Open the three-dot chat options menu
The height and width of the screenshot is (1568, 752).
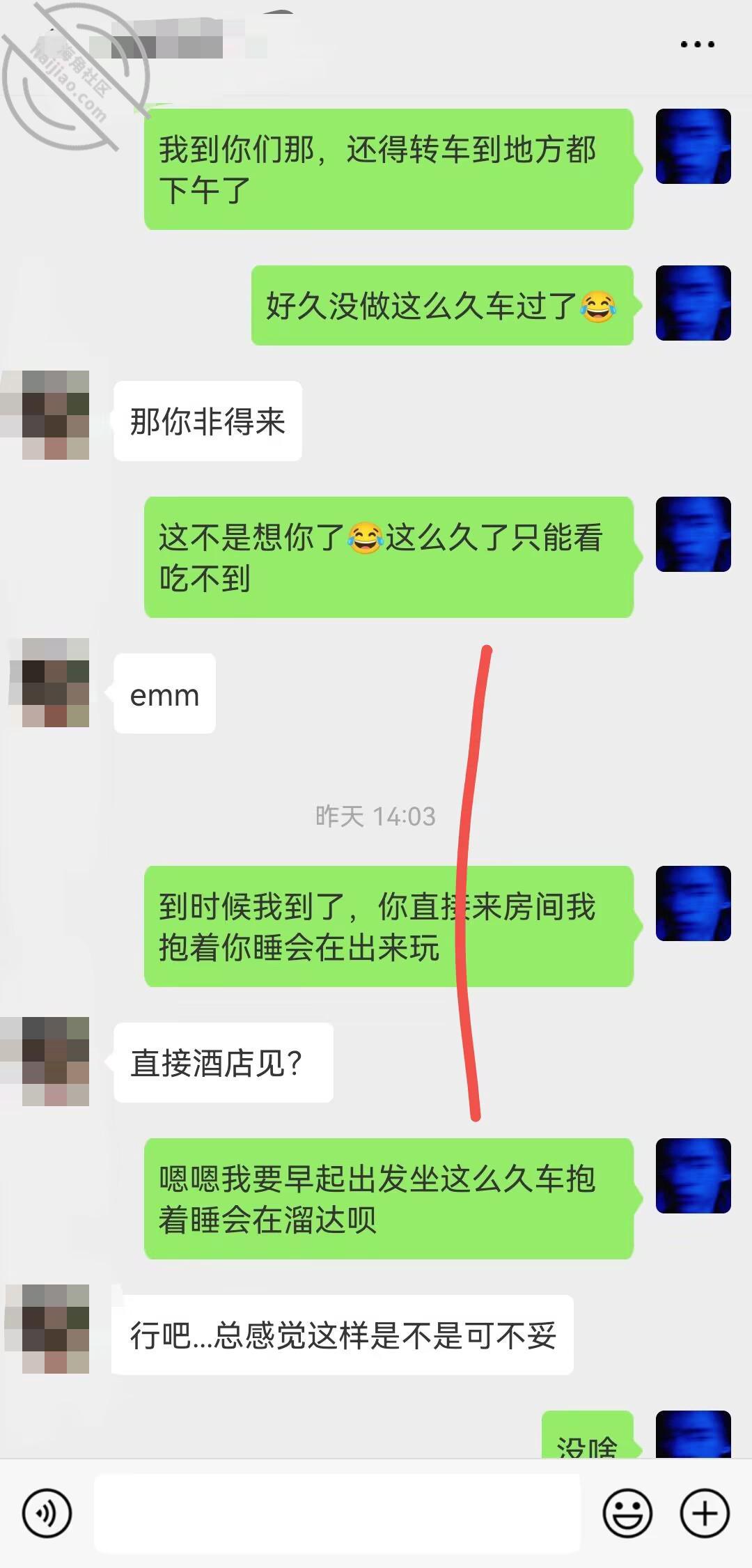(x=697, y=45)
